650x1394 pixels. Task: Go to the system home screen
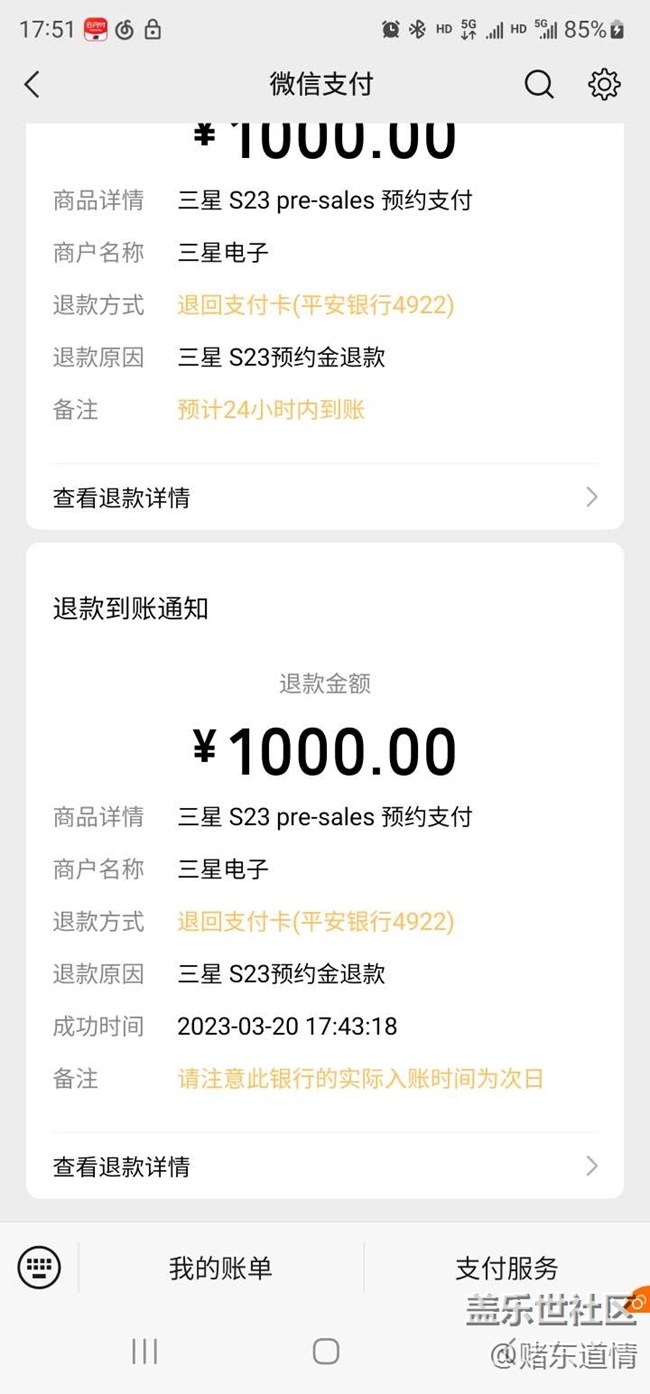tap(325, 1352)
